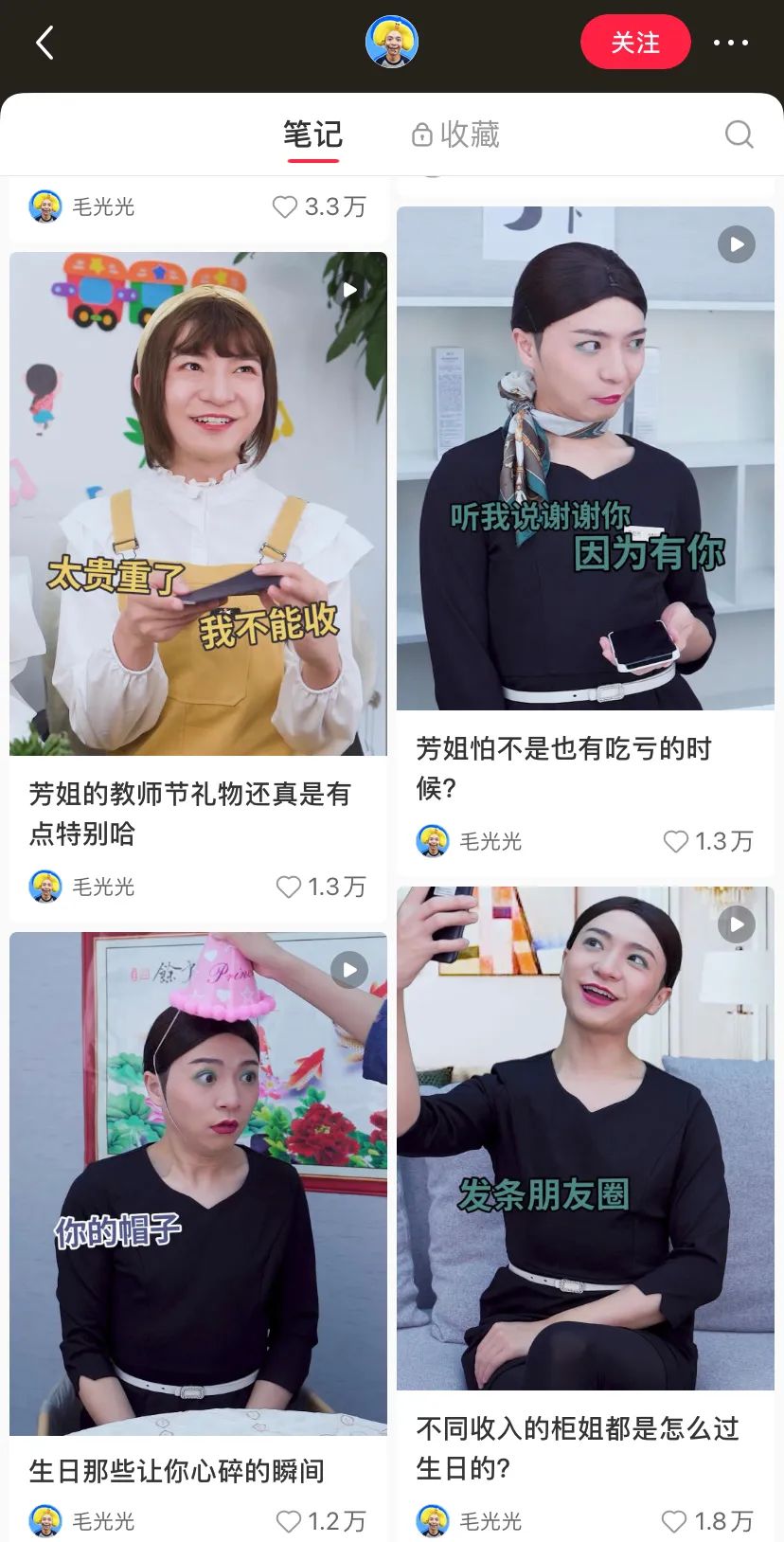Screen dimensions: 784x1542
Task: Like the note 芳姐的教师节礼物还真是有点特别哈
Action: click(288, 887)
